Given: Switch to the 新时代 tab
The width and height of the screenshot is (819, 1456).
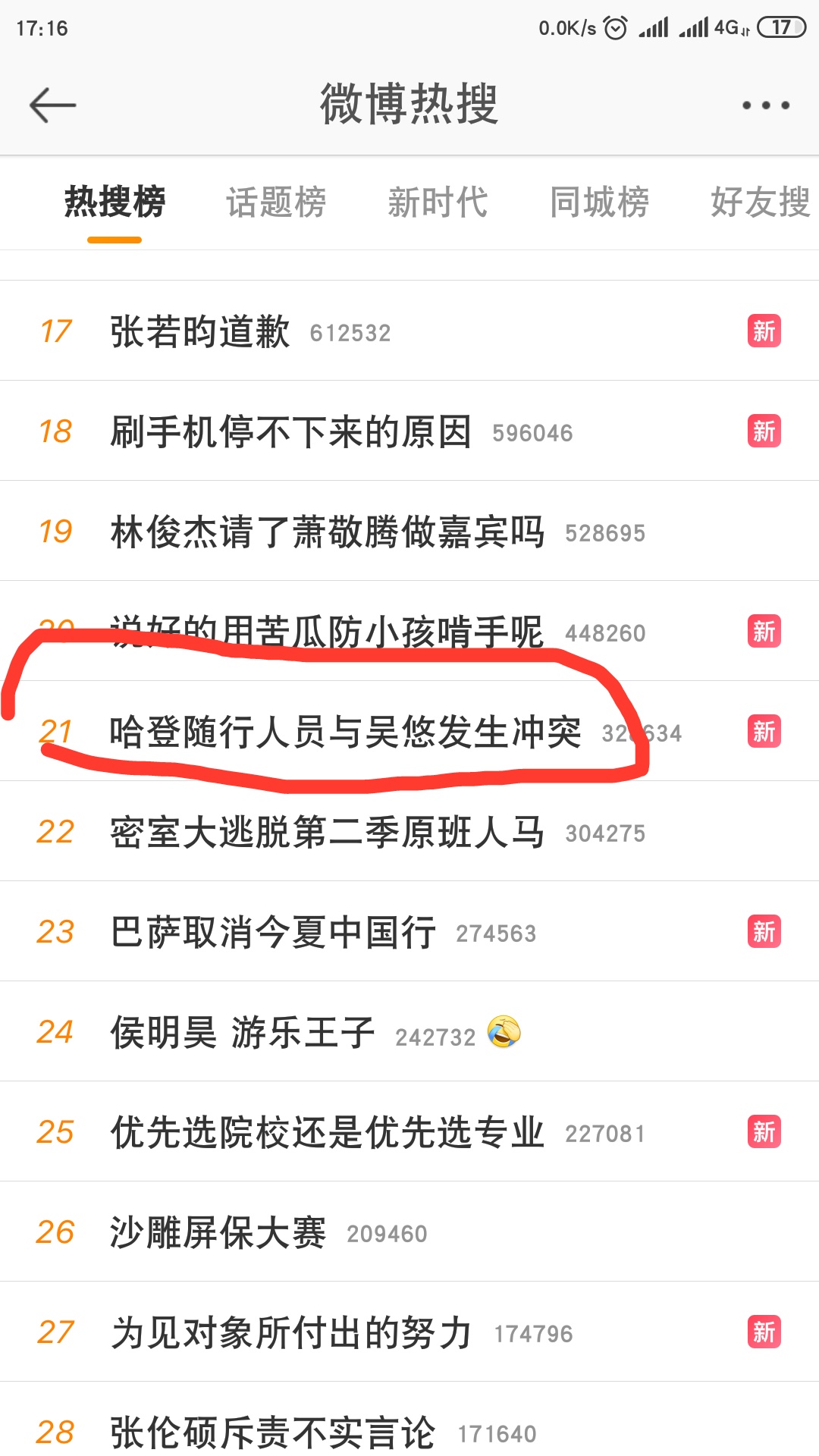Looking at the screenshot, I should pyautogui.click(x=438, y=202).
